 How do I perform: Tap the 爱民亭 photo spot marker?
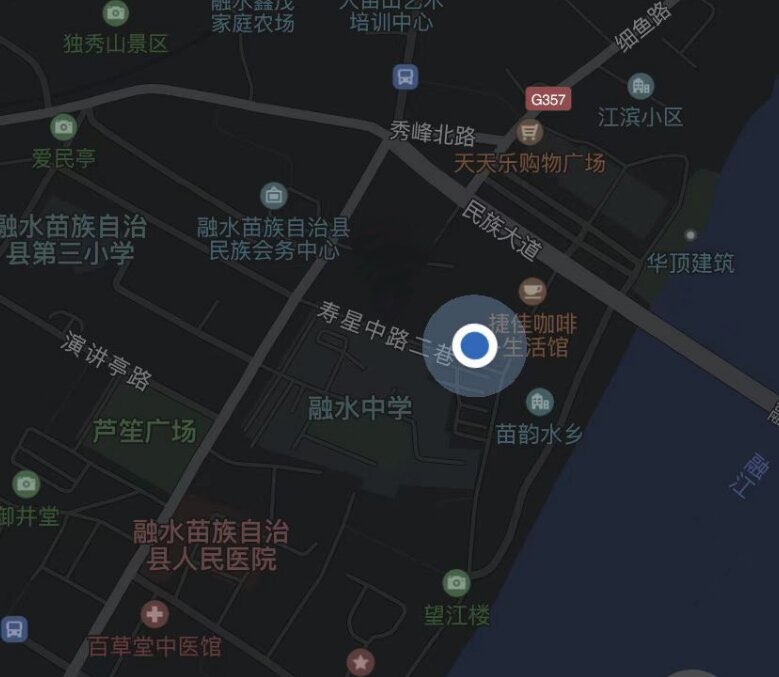point(63,127)
